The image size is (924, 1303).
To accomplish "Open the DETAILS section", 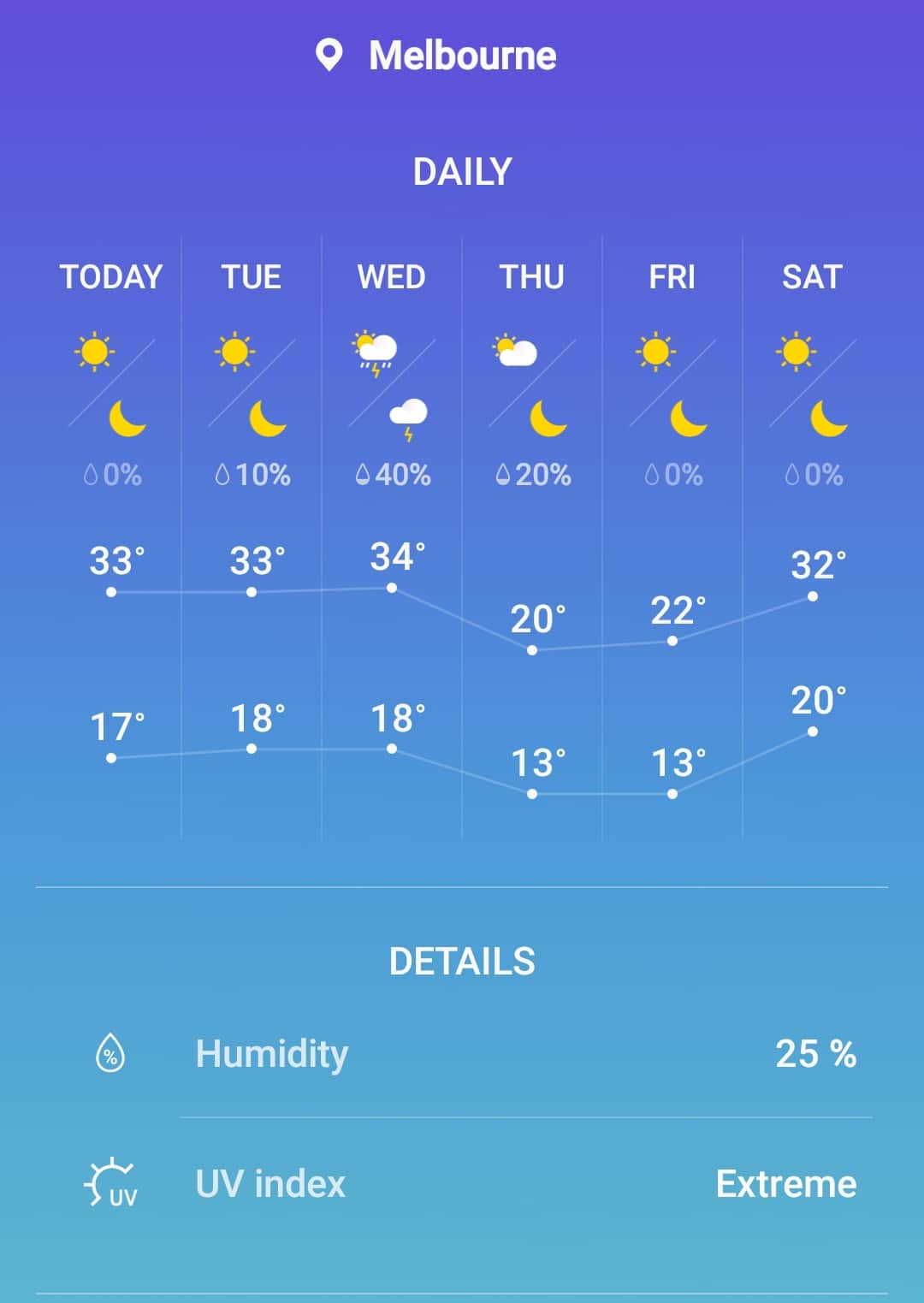I will pyautogui.click(x=462, y=960).
